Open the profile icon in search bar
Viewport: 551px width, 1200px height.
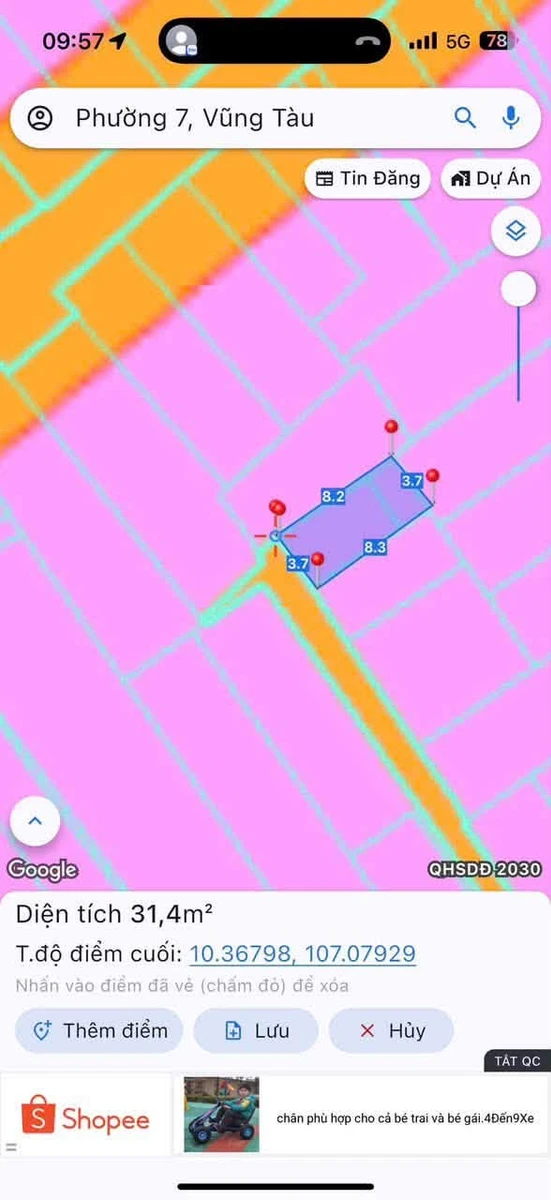tap(39, 118)
